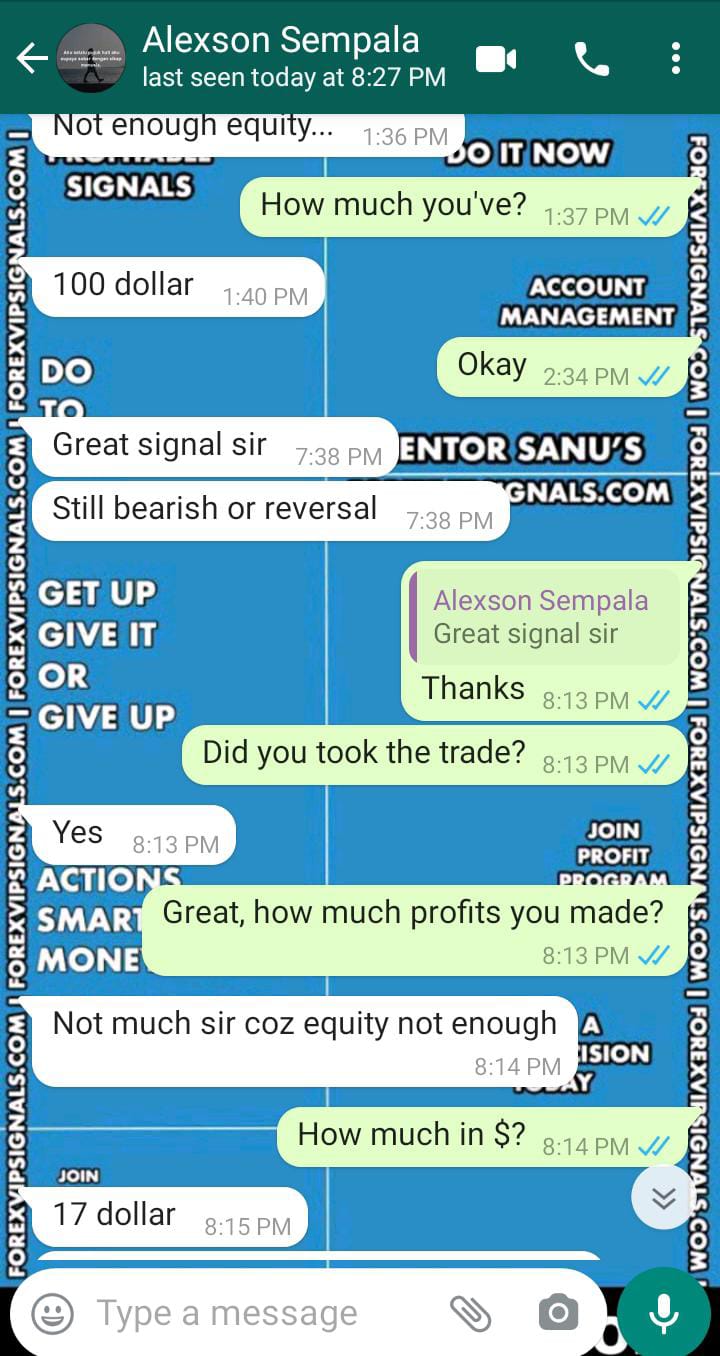Start a voice call with Alexson
Viewport: 720px width, 1356px height.
point(591,59)
